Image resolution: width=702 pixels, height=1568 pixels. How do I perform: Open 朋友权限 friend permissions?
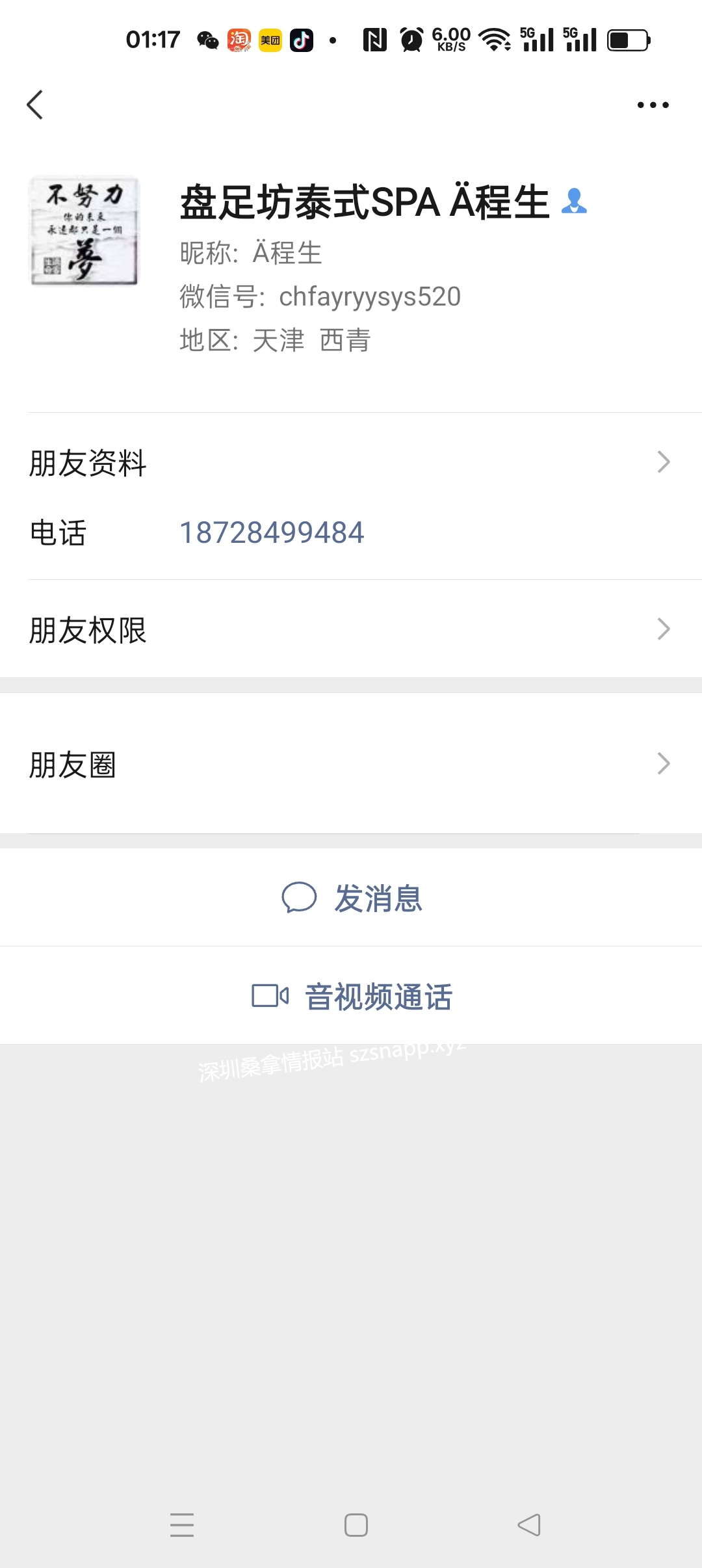(351, 629)
